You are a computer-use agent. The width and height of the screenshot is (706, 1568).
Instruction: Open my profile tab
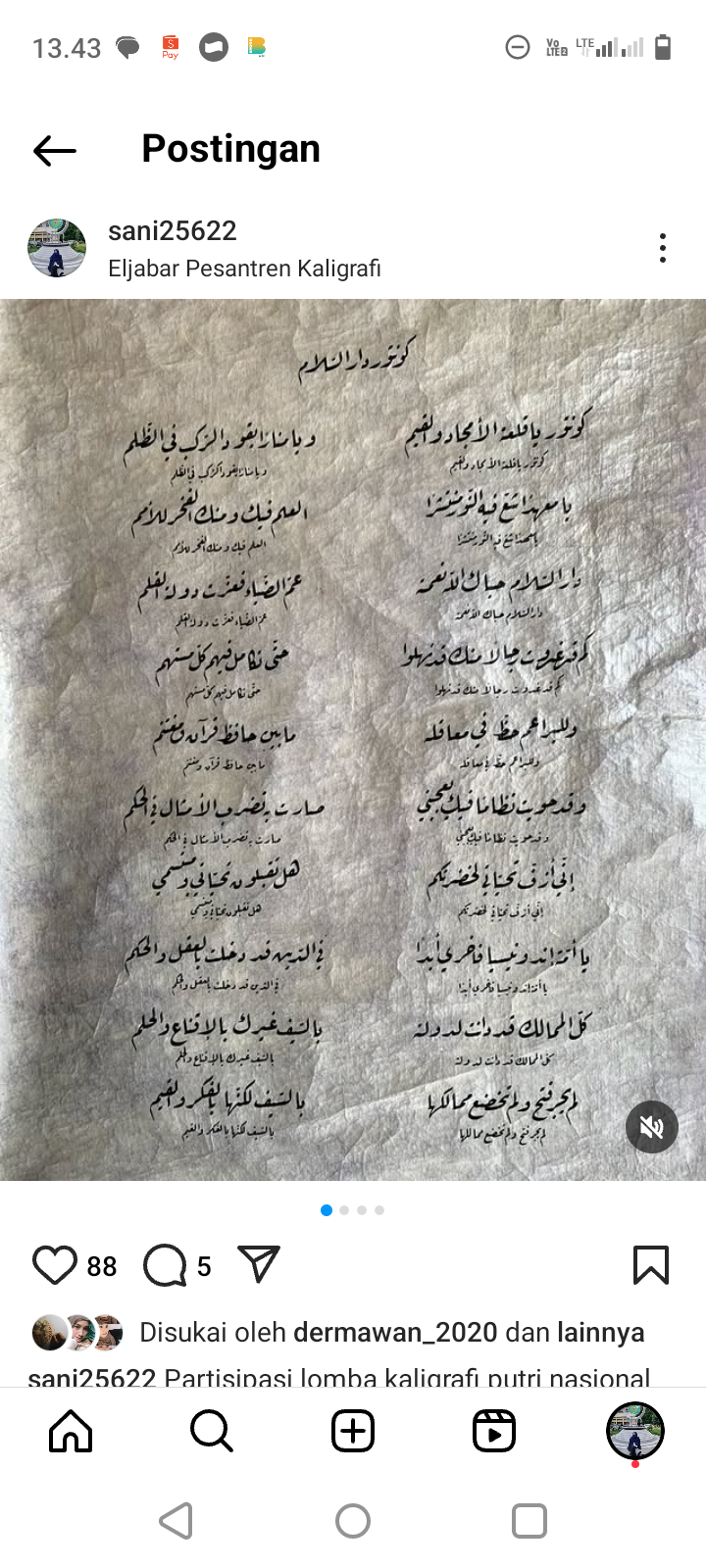pyautogui.click(x=635, y=1432)
